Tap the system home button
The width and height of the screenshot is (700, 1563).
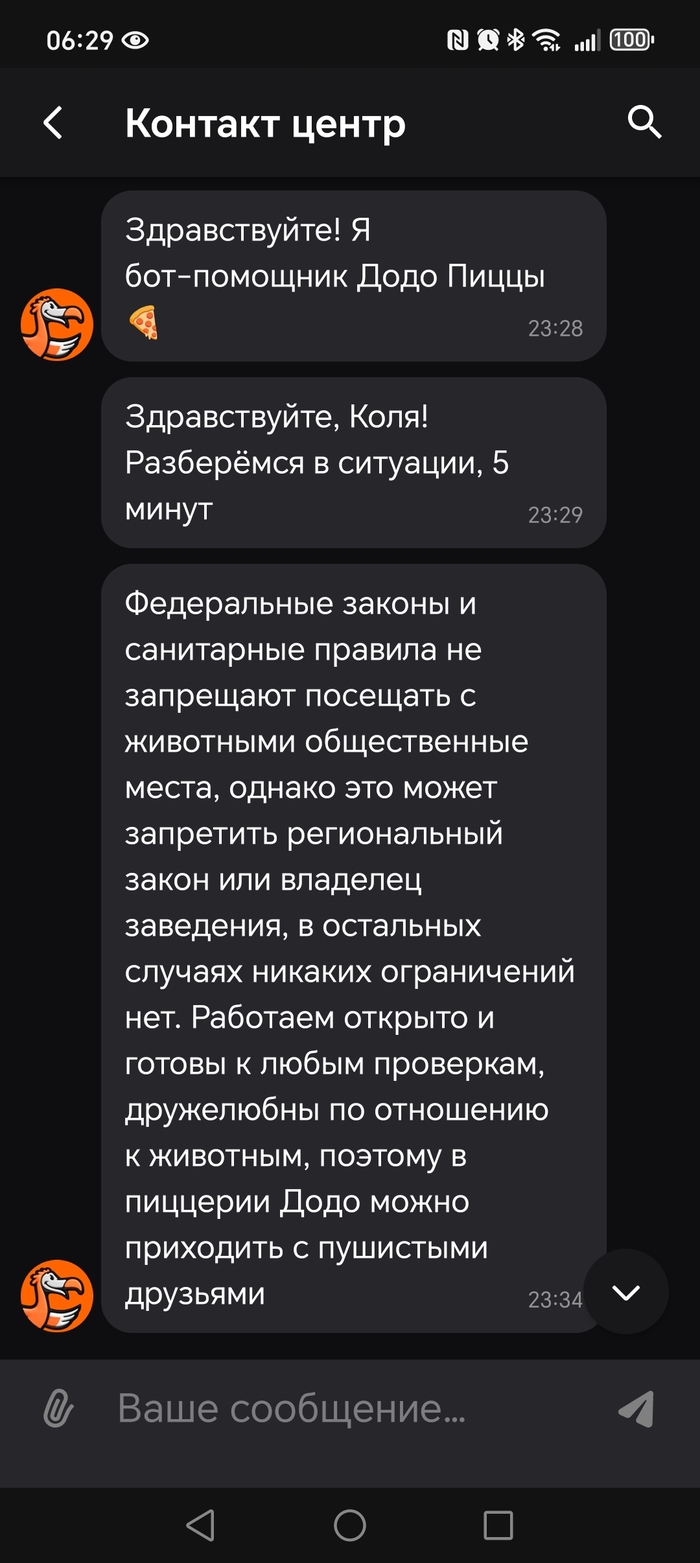click(x=350, y=1525)
